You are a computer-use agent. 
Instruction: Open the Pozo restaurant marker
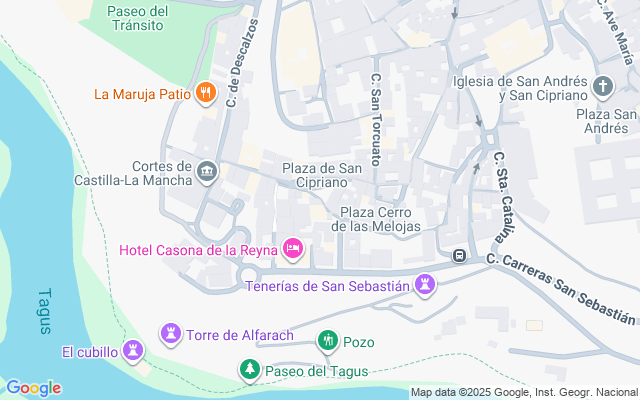click(x=327, y=342)
